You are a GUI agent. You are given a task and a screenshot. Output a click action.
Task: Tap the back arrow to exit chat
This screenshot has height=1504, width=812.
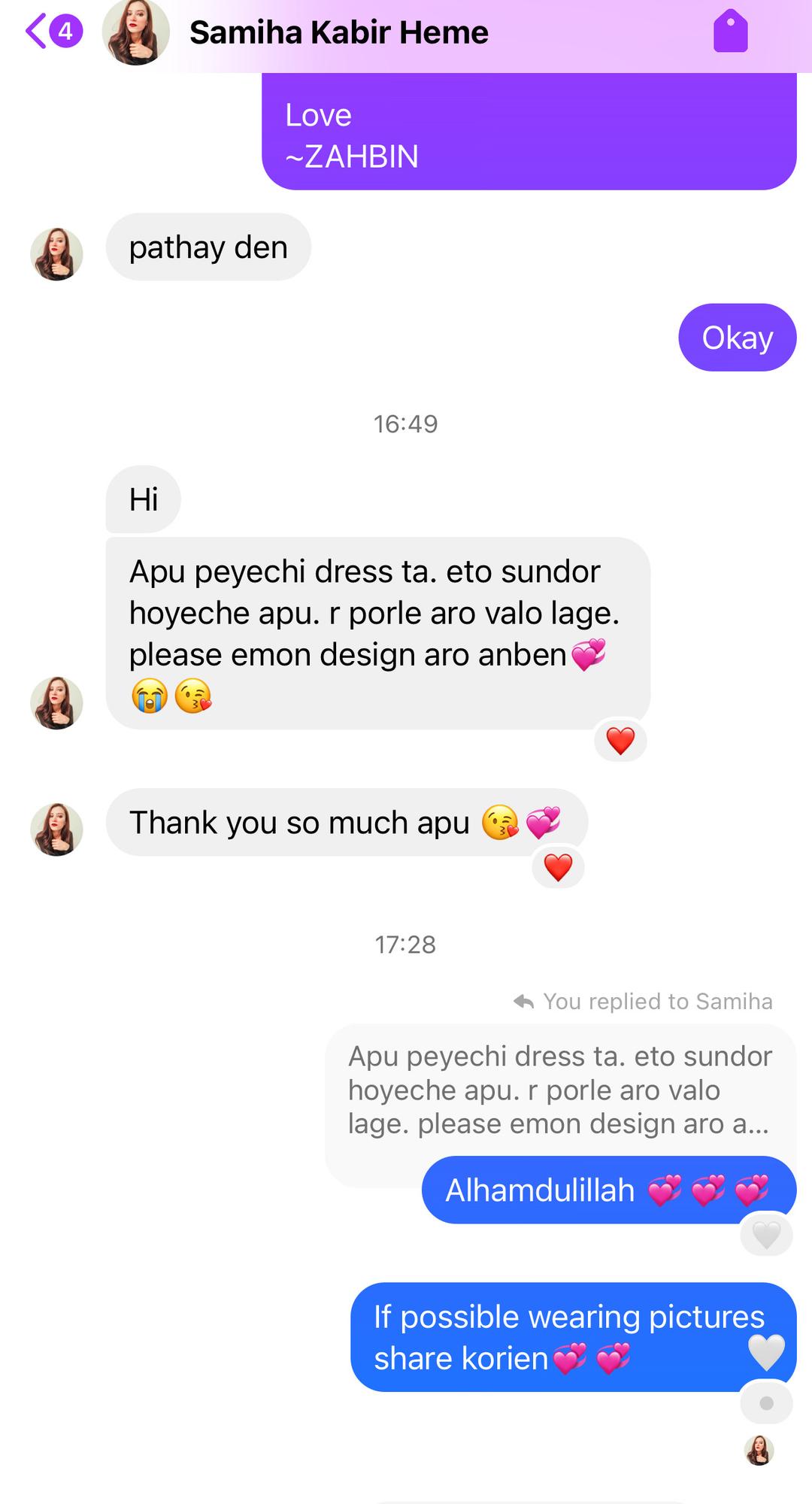coord(36,32)
